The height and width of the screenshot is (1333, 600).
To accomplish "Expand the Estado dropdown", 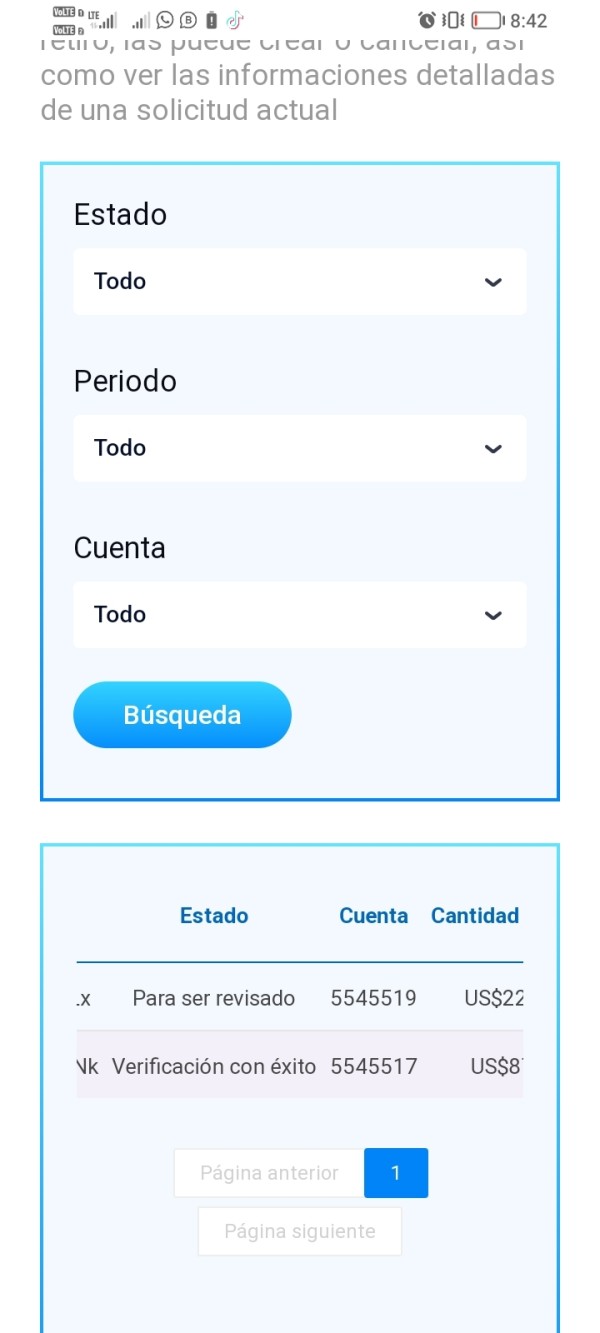I will [x=299, y=281].
